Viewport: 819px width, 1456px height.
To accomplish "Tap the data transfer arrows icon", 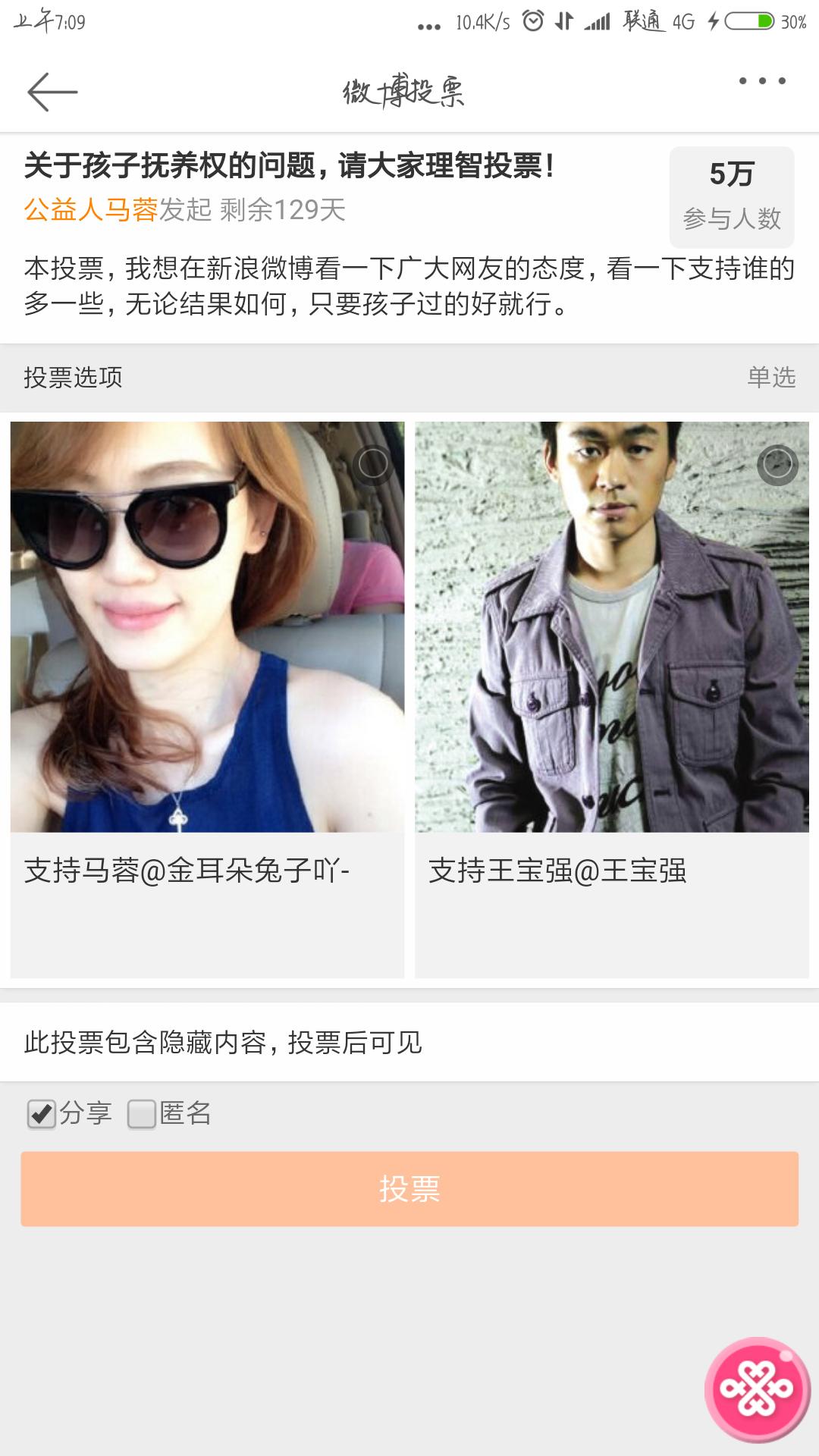I will pyautogui.click(x=562, y=23).
